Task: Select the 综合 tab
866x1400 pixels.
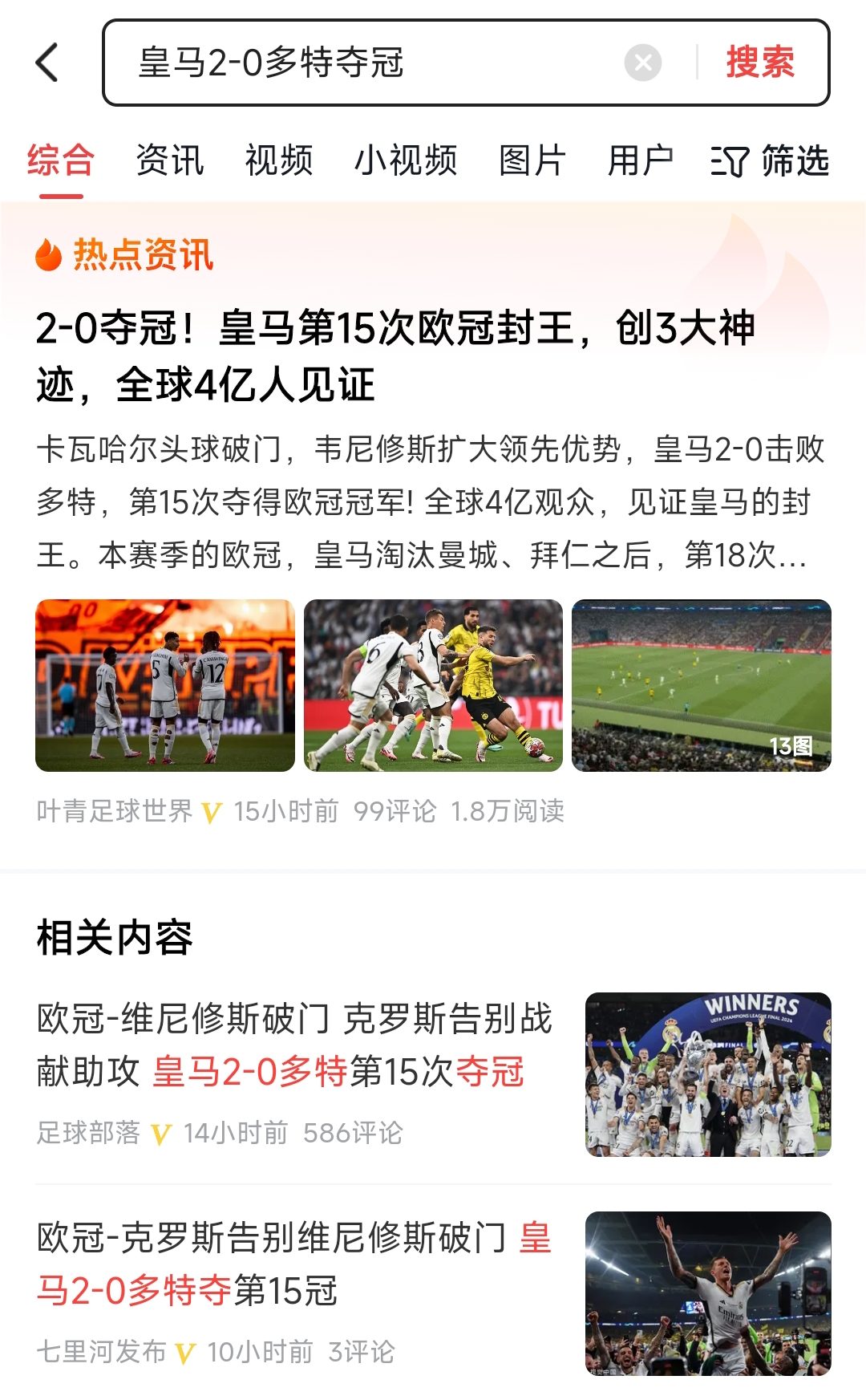Action: [61, 160]
